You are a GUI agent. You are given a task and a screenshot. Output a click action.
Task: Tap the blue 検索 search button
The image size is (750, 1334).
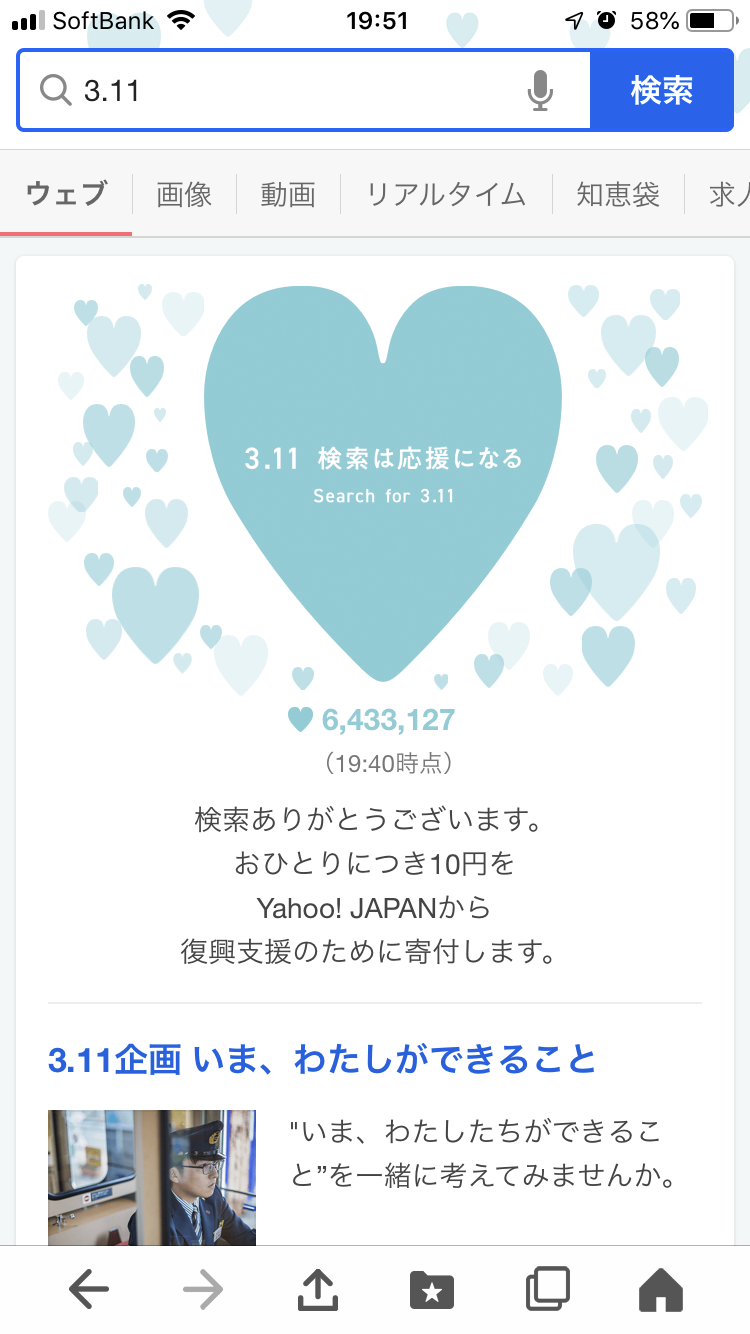point(661,91)
